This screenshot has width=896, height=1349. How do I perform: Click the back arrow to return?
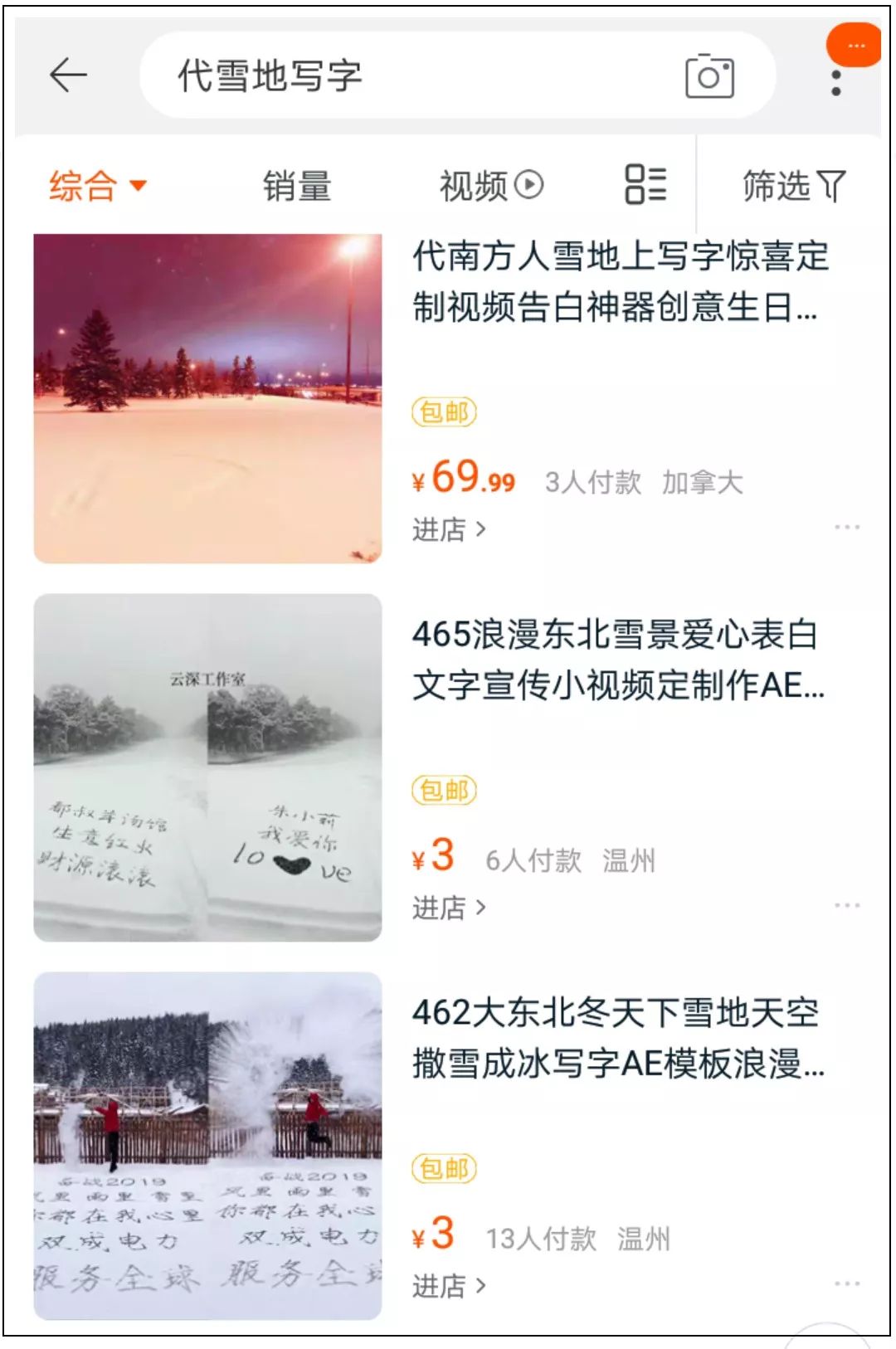coord(70,74)
